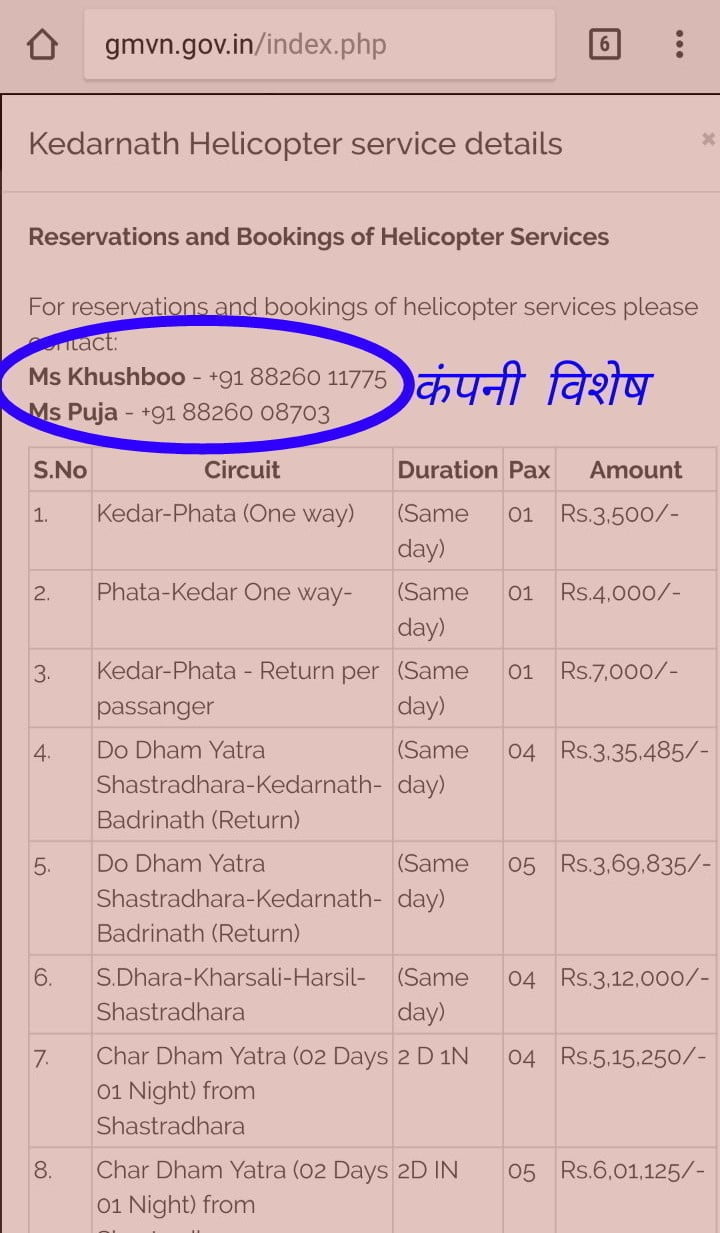Open the browser overflow menu
Image resolution: width=720 pixels, height=1233 pixels.
(x=679, y=44)
